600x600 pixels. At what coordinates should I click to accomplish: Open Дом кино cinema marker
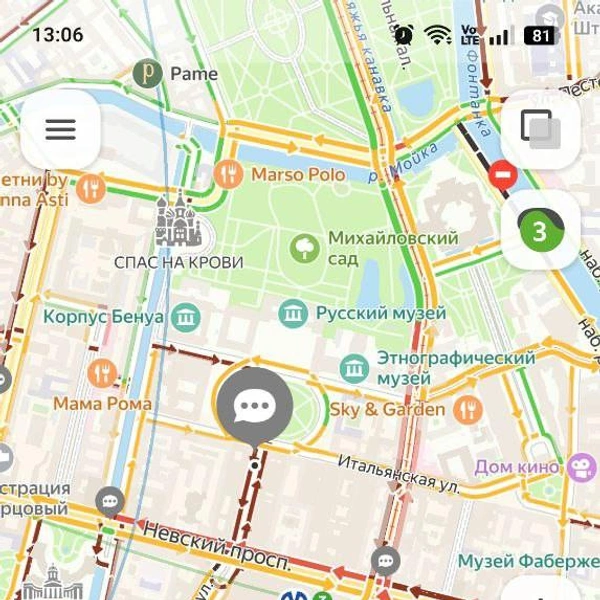pos(580,467)
